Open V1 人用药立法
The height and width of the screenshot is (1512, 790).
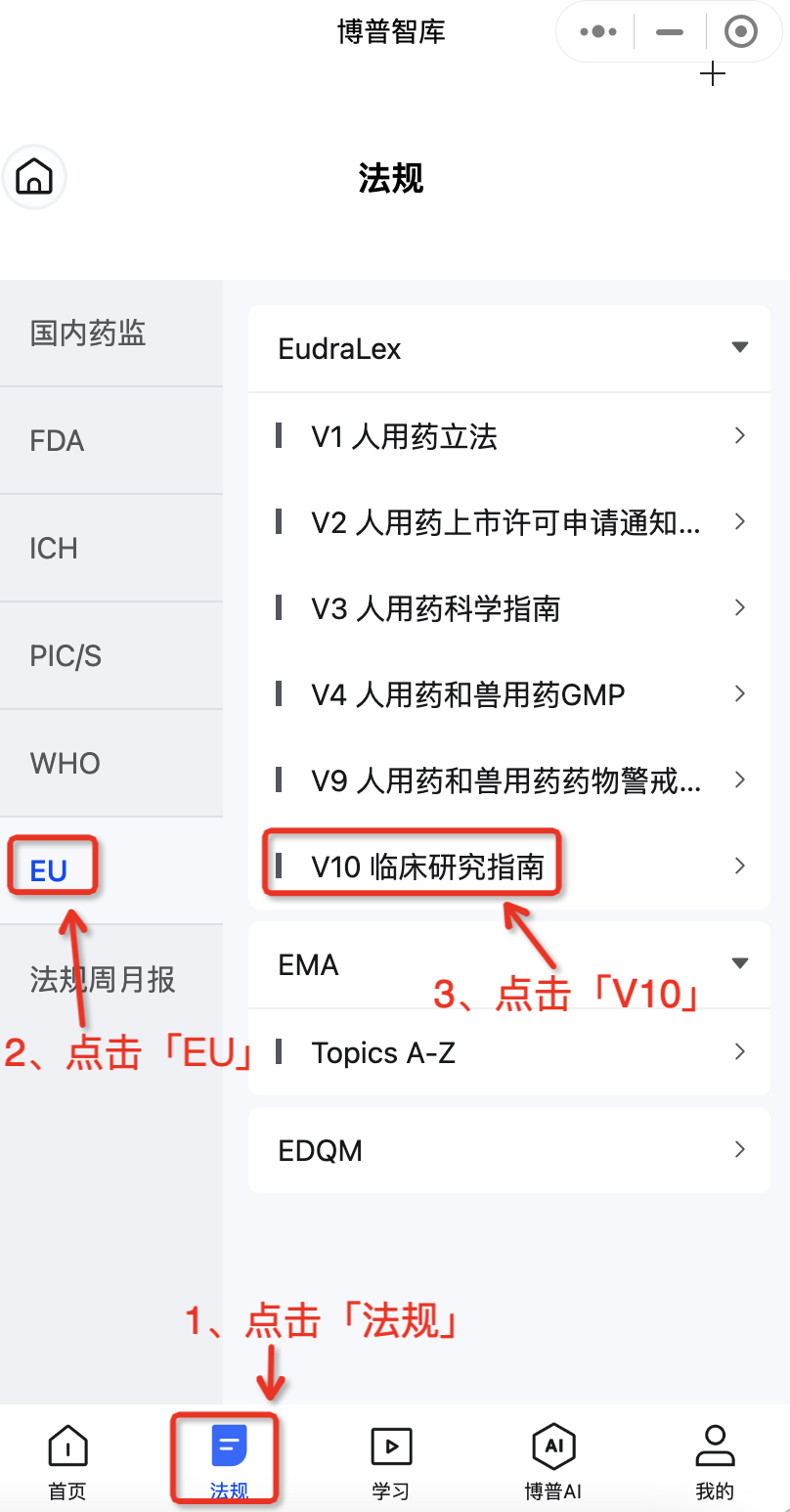[x=508, y=436]
